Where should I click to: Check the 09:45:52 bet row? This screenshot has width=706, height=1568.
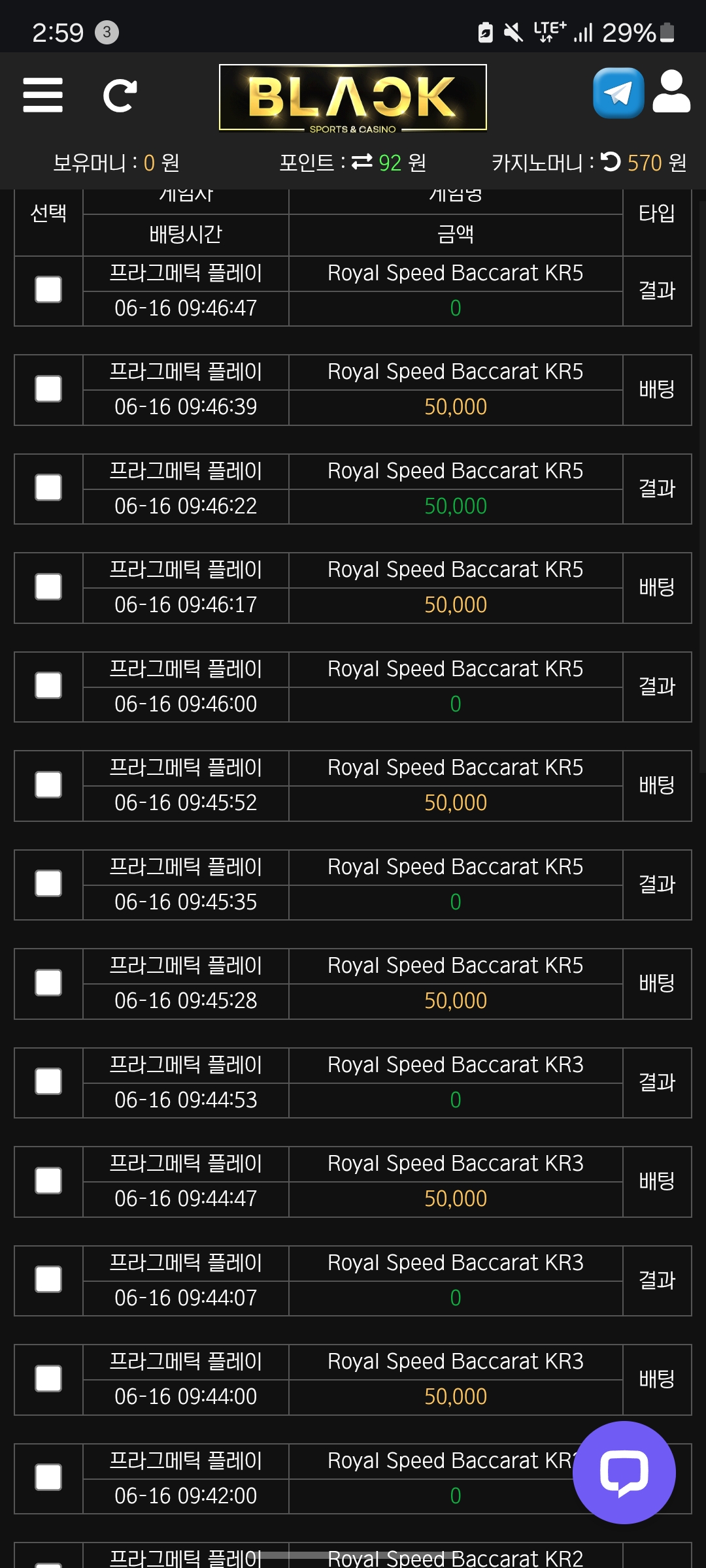(48, 785)
